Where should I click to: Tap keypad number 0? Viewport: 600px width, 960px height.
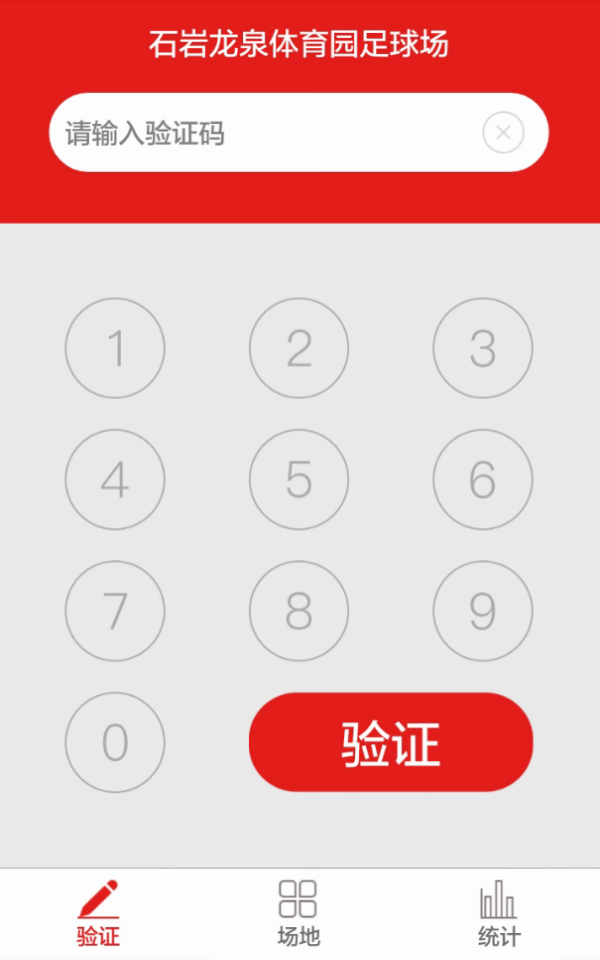point(115,742)
